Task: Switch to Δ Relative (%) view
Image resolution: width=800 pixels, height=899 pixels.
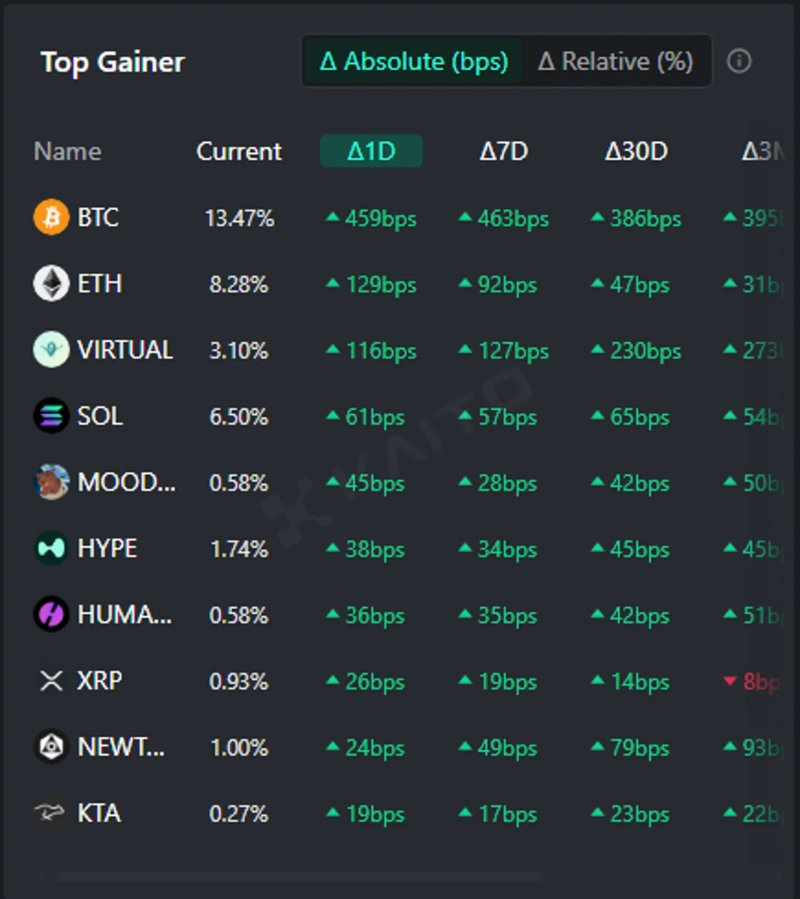Action: (x=615, y=62)
